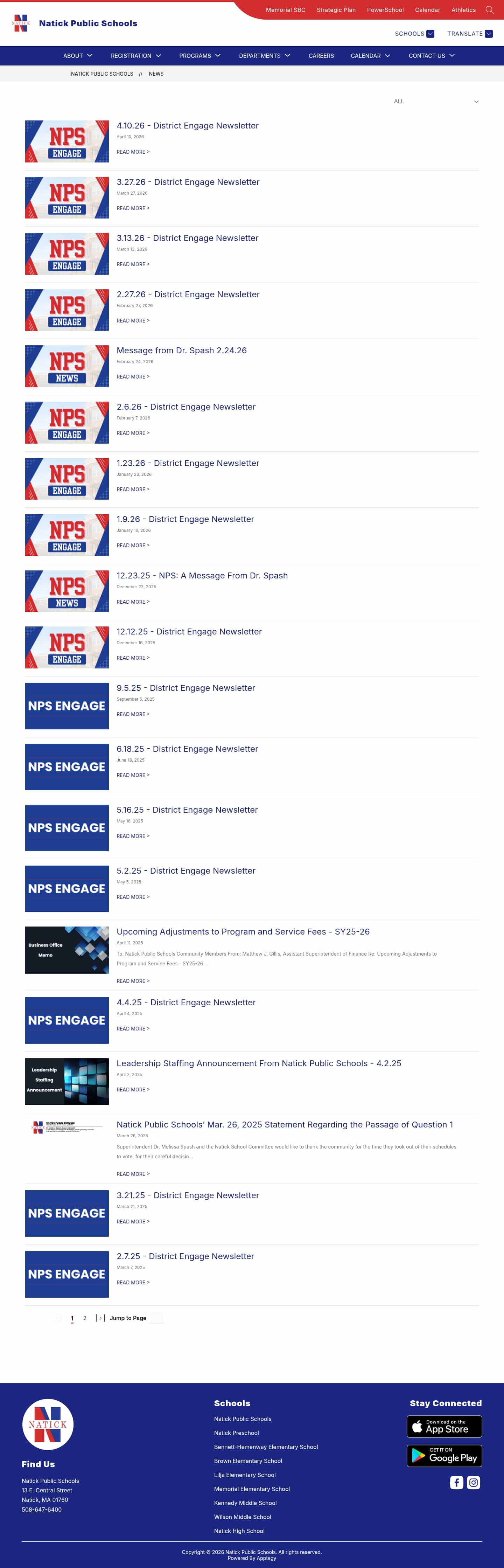
Task: Focus the Jump to Page field
Action: (156, 1318)
